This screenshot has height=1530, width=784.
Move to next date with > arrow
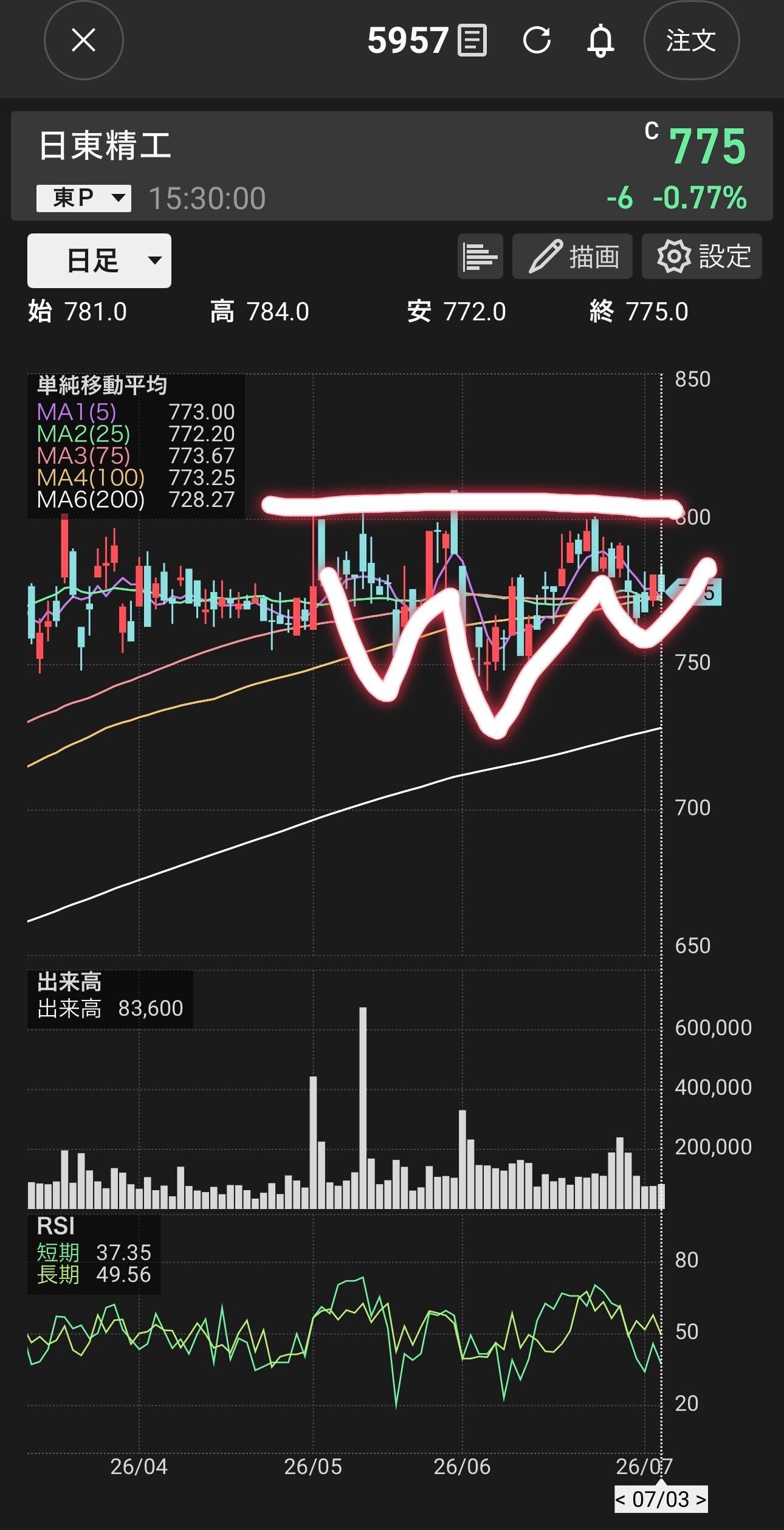701,1500
